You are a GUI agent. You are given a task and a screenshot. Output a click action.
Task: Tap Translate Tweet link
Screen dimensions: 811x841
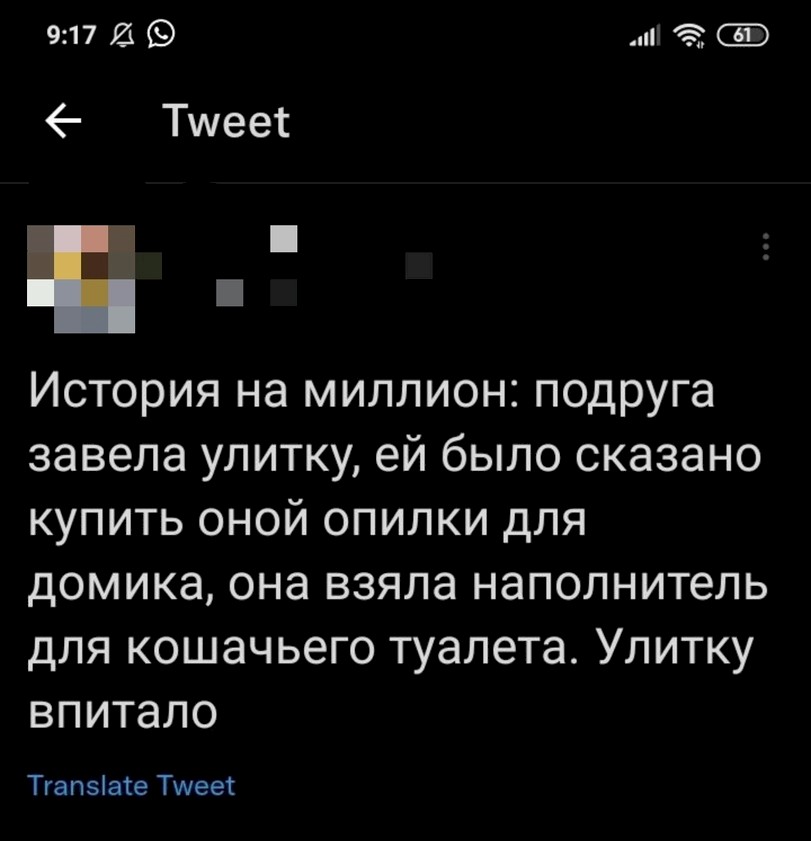click(x=130, y=785)
